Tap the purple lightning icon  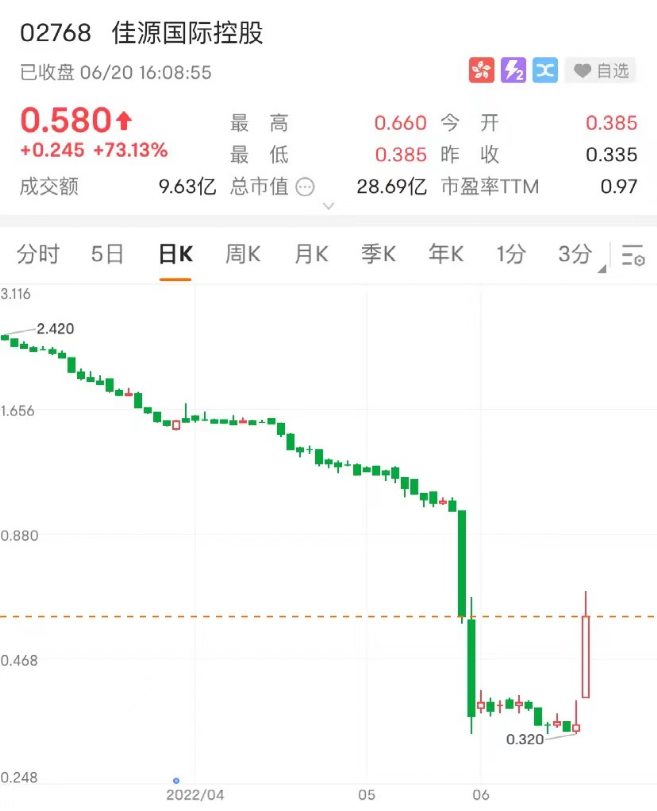click(x=513, y=70)
